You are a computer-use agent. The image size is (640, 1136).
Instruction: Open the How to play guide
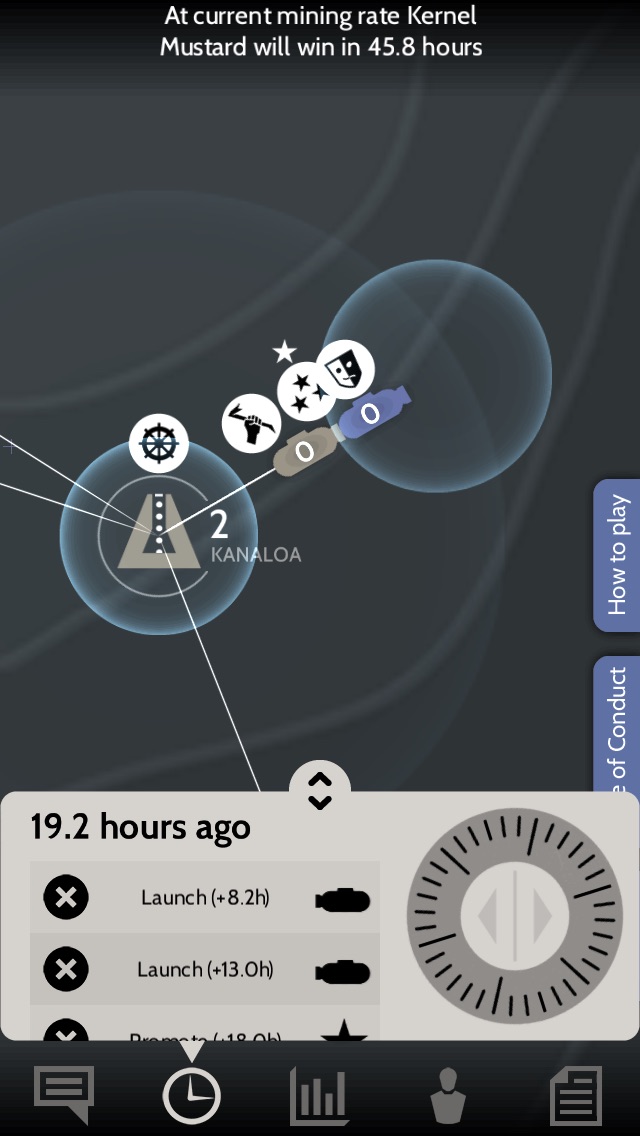(x=617, y=555)
